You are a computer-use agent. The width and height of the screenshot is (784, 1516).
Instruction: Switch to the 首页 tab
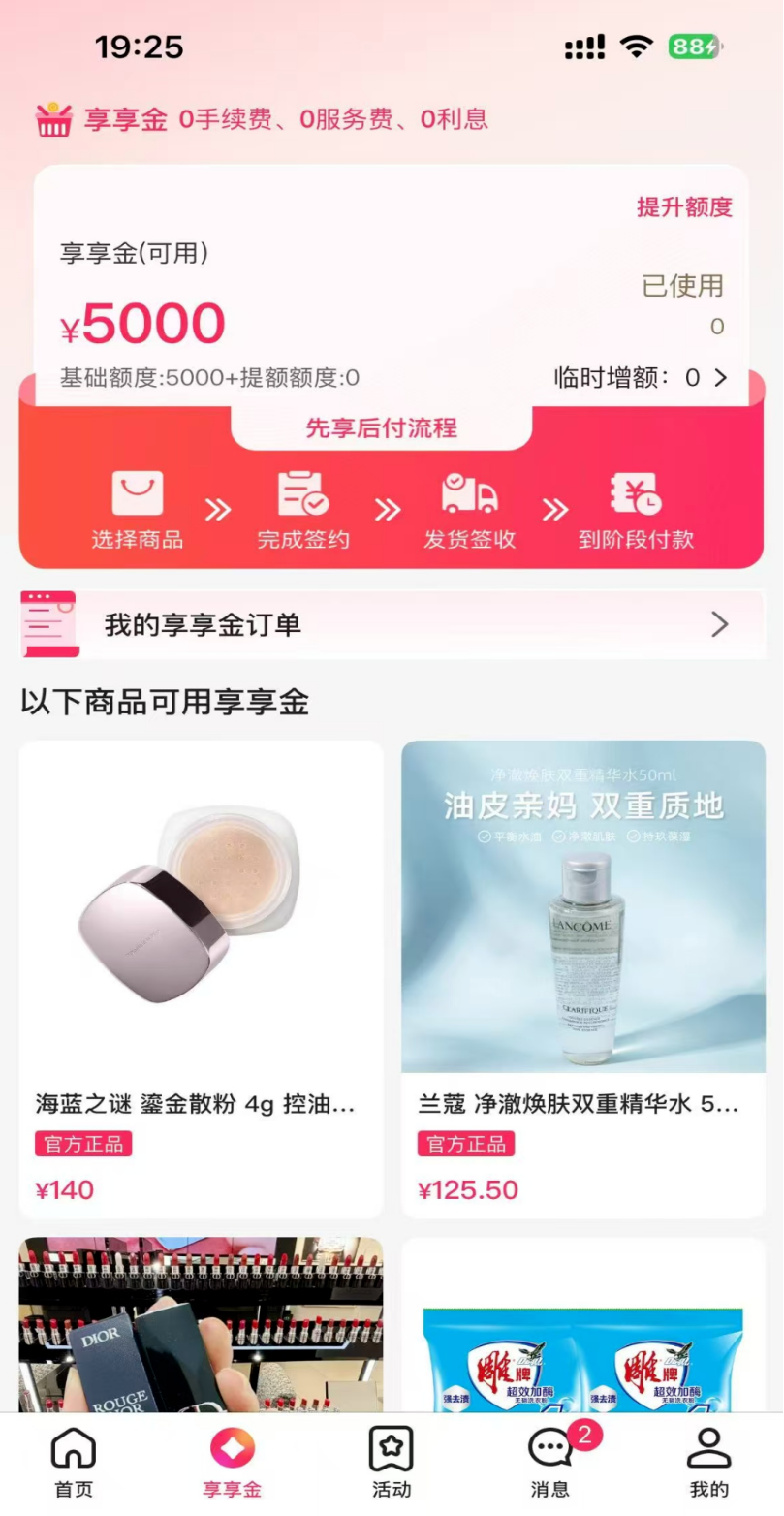point(74,1464)
